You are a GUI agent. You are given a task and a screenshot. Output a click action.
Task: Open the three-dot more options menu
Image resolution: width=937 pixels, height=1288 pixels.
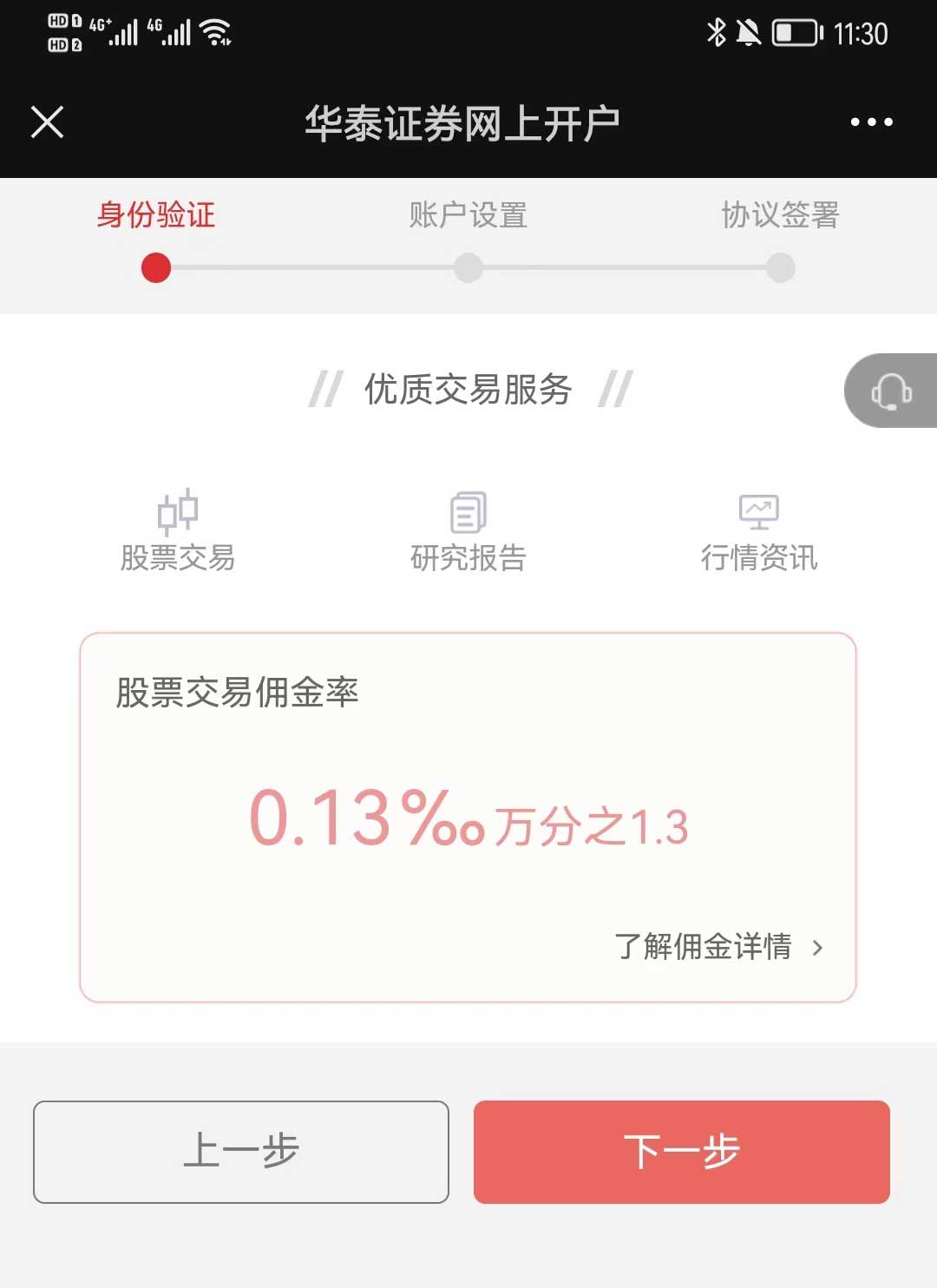(872, 122)
